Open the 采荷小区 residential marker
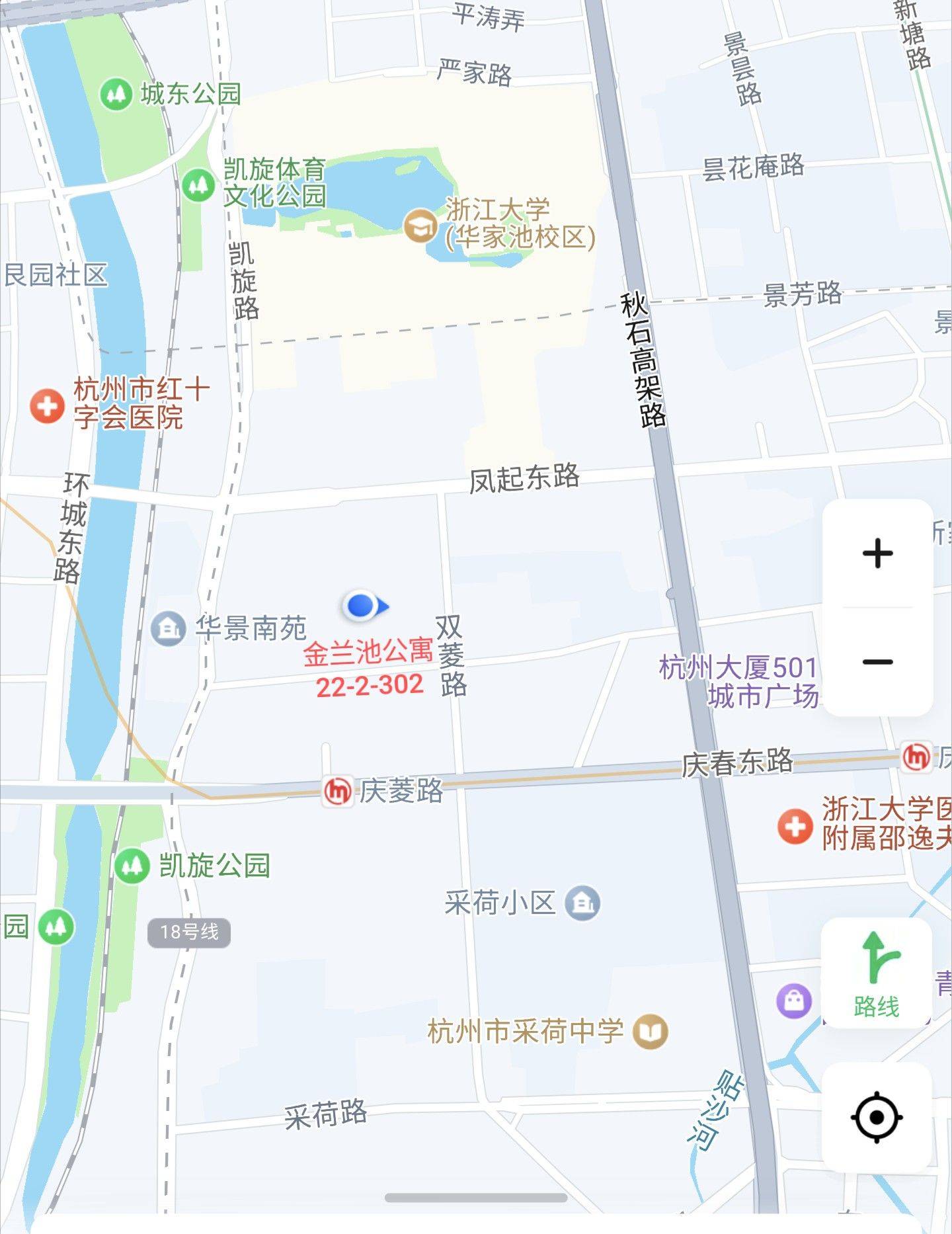Image resolution: width=952 pixels, height=1234 pixels. click(x=582, y=903)
